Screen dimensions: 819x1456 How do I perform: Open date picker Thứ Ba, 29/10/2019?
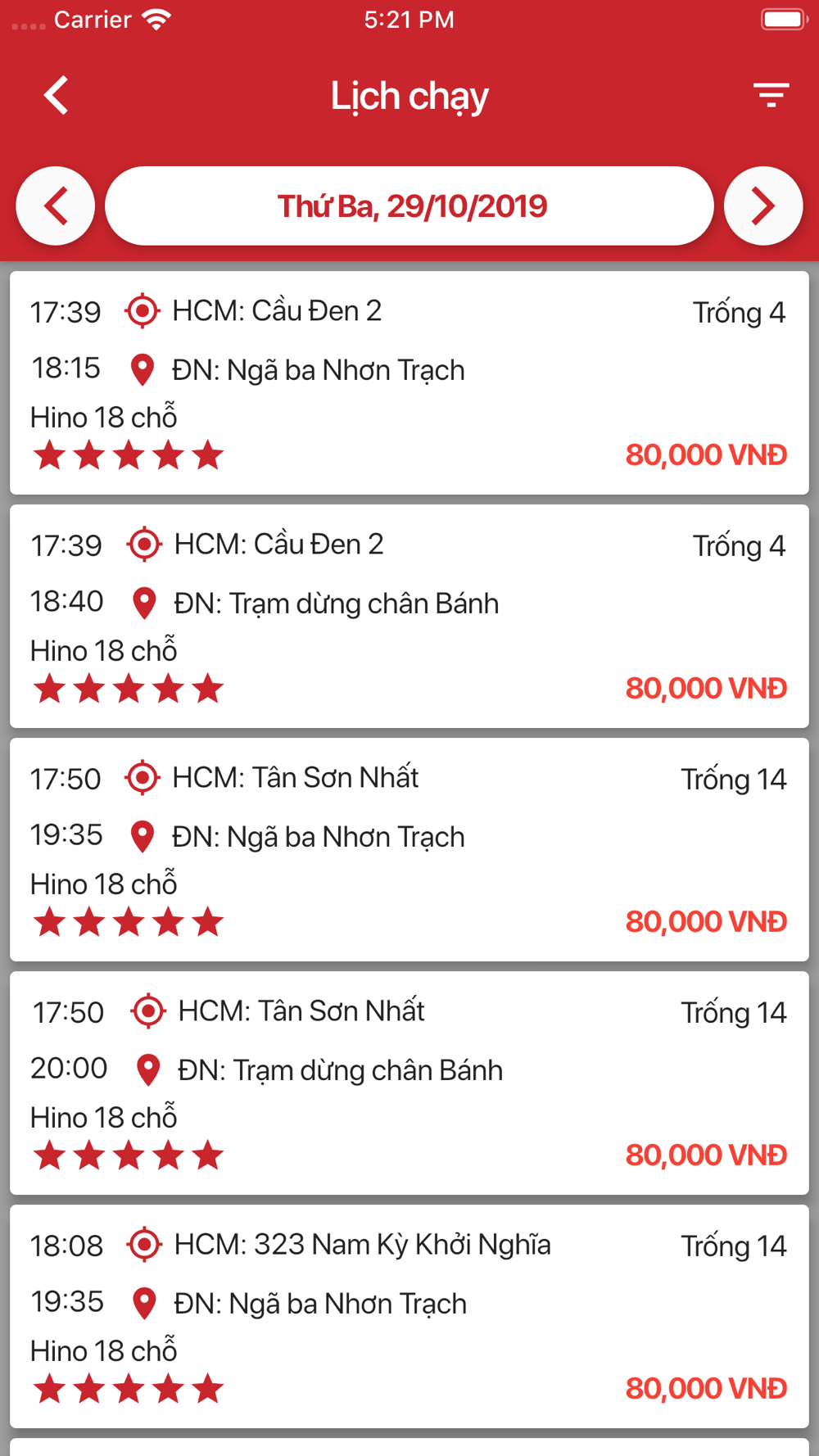tap(409, 206)
